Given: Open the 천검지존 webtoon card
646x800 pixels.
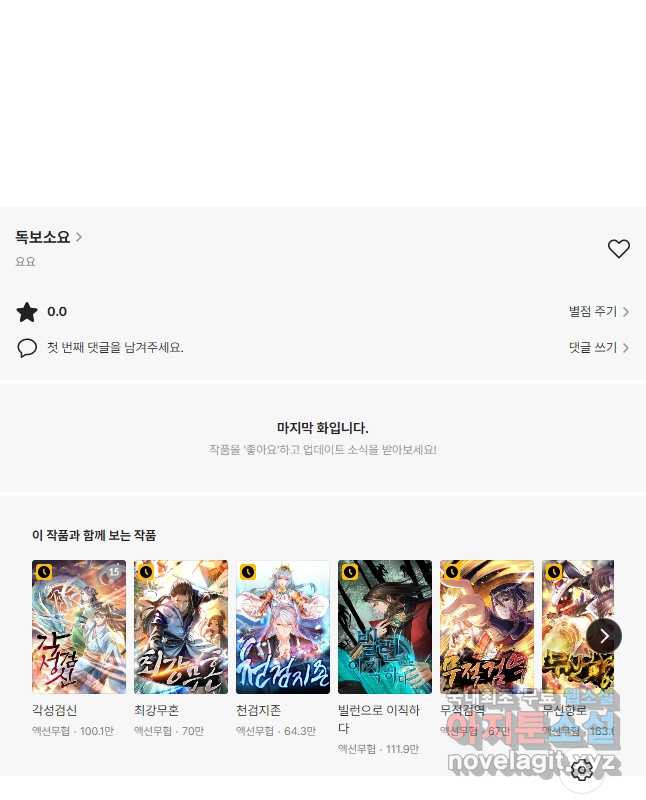Looking at the screenshot, I should [x=283, y=627].
